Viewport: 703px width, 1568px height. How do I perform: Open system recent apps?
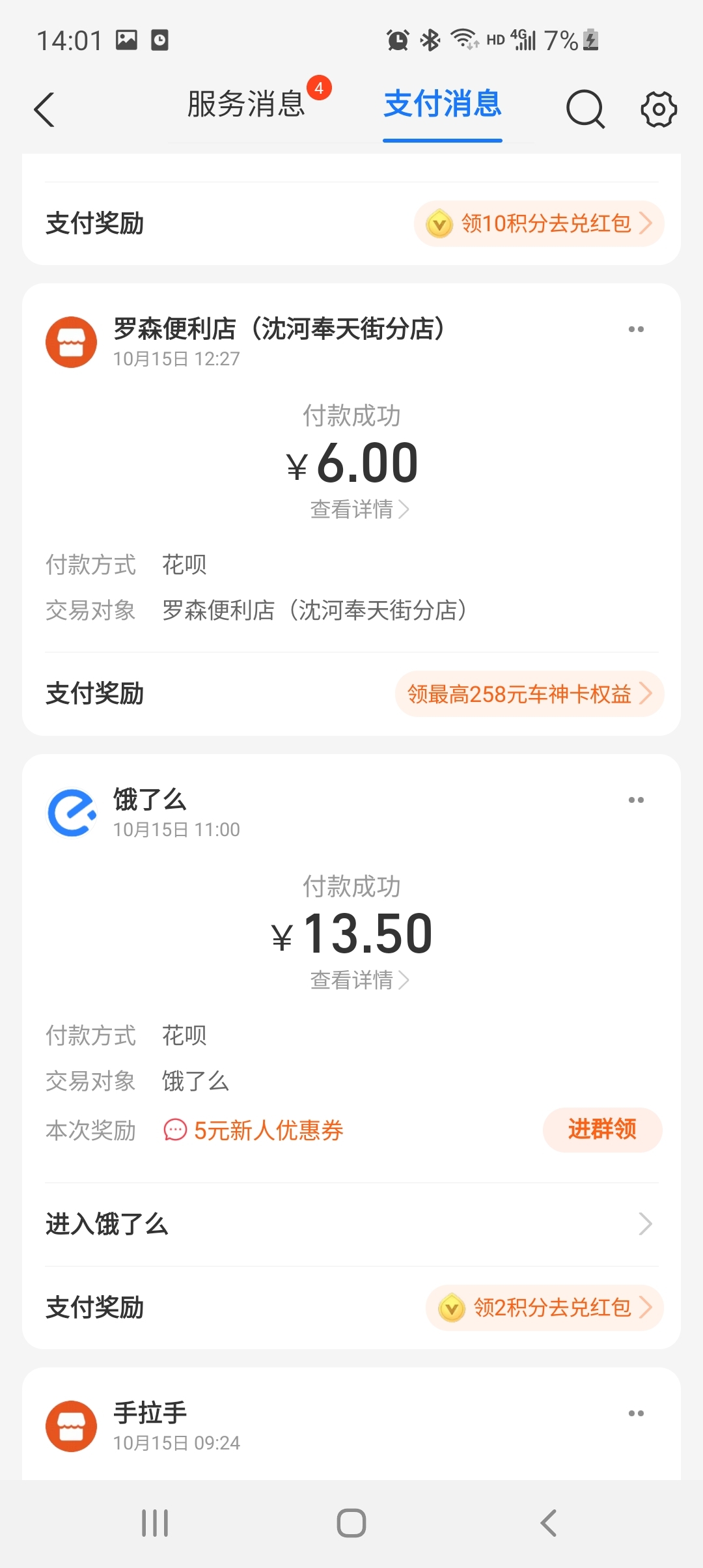point(155,1523)
